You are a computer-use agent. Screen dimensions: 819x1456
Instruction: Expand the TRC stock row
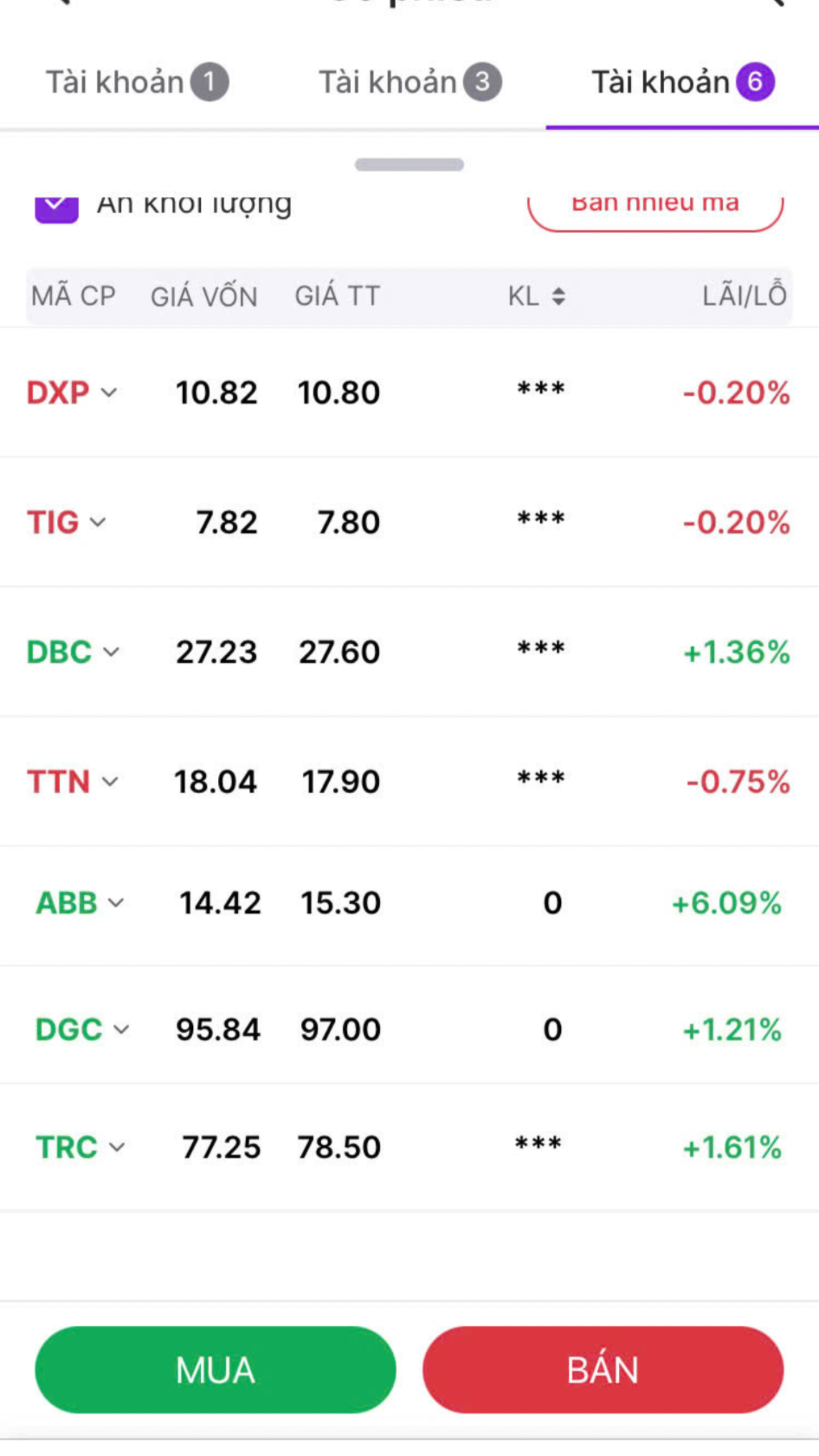pos(117,1147)
